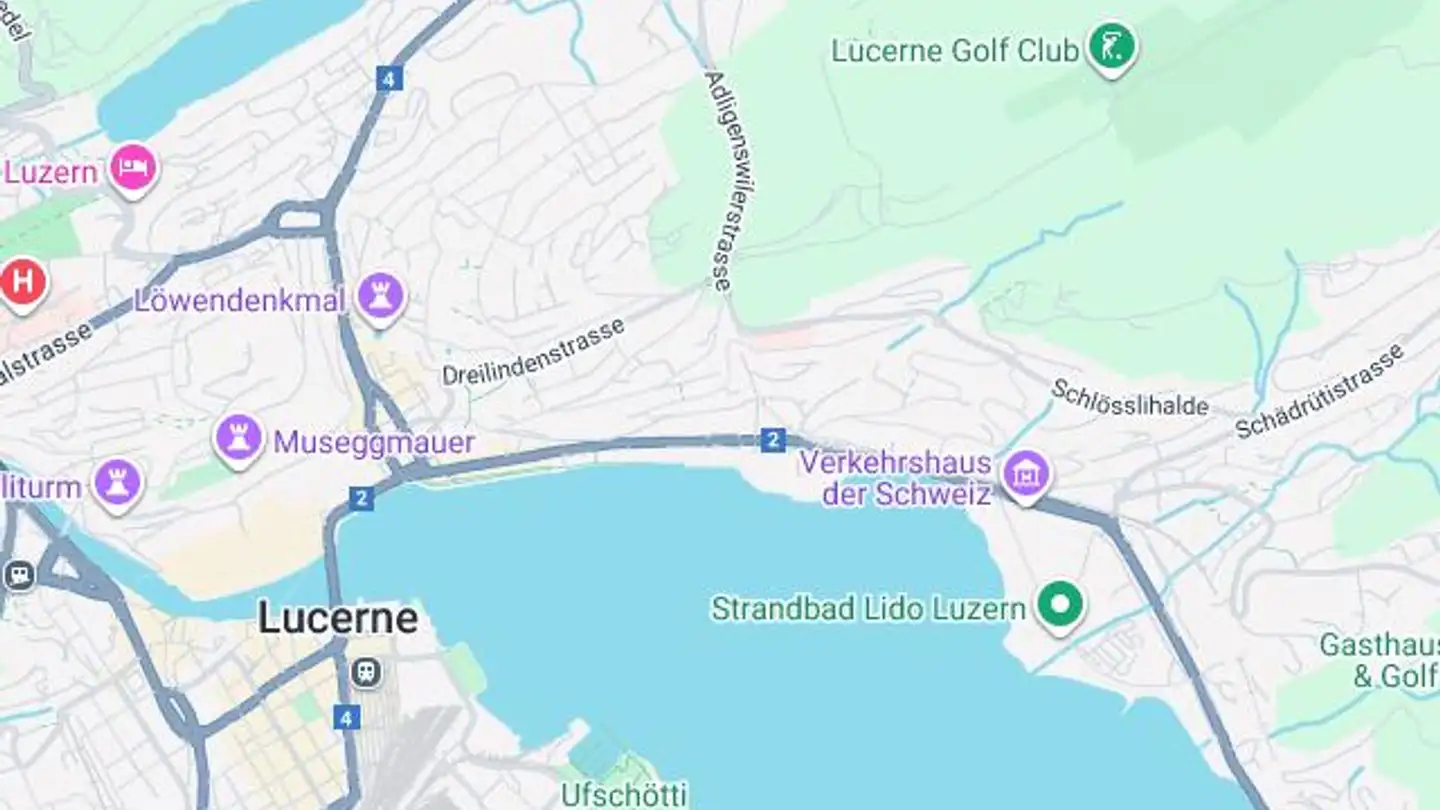Open the pink hotel marker near Luzern
This screenshot has height=810, width=1440.
[133, 168]
